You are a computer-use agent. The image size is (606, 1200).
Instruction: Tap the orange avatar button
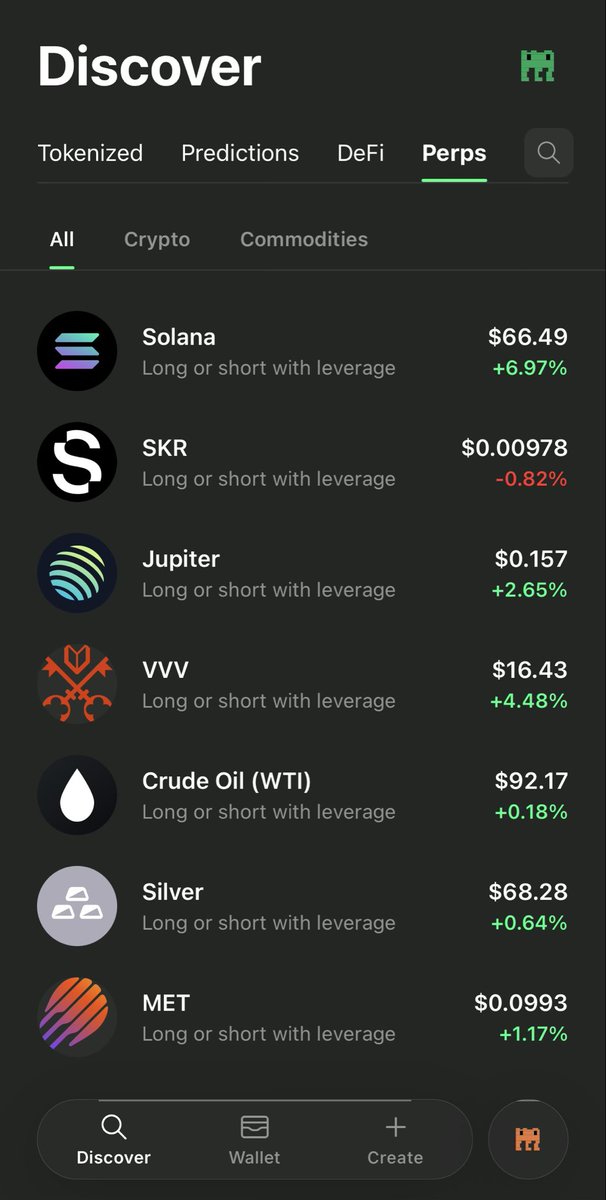click(x=528, y=1139)
